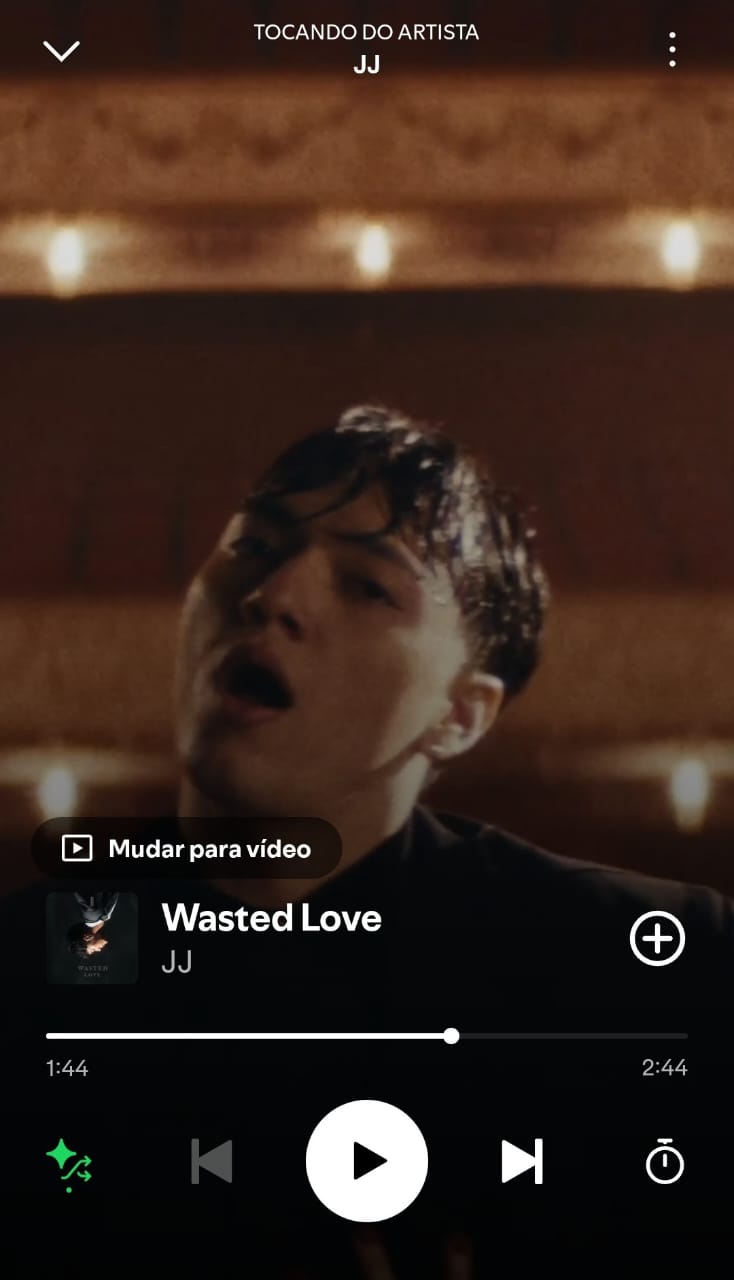Click the previous track icon

click(211, 1162)
